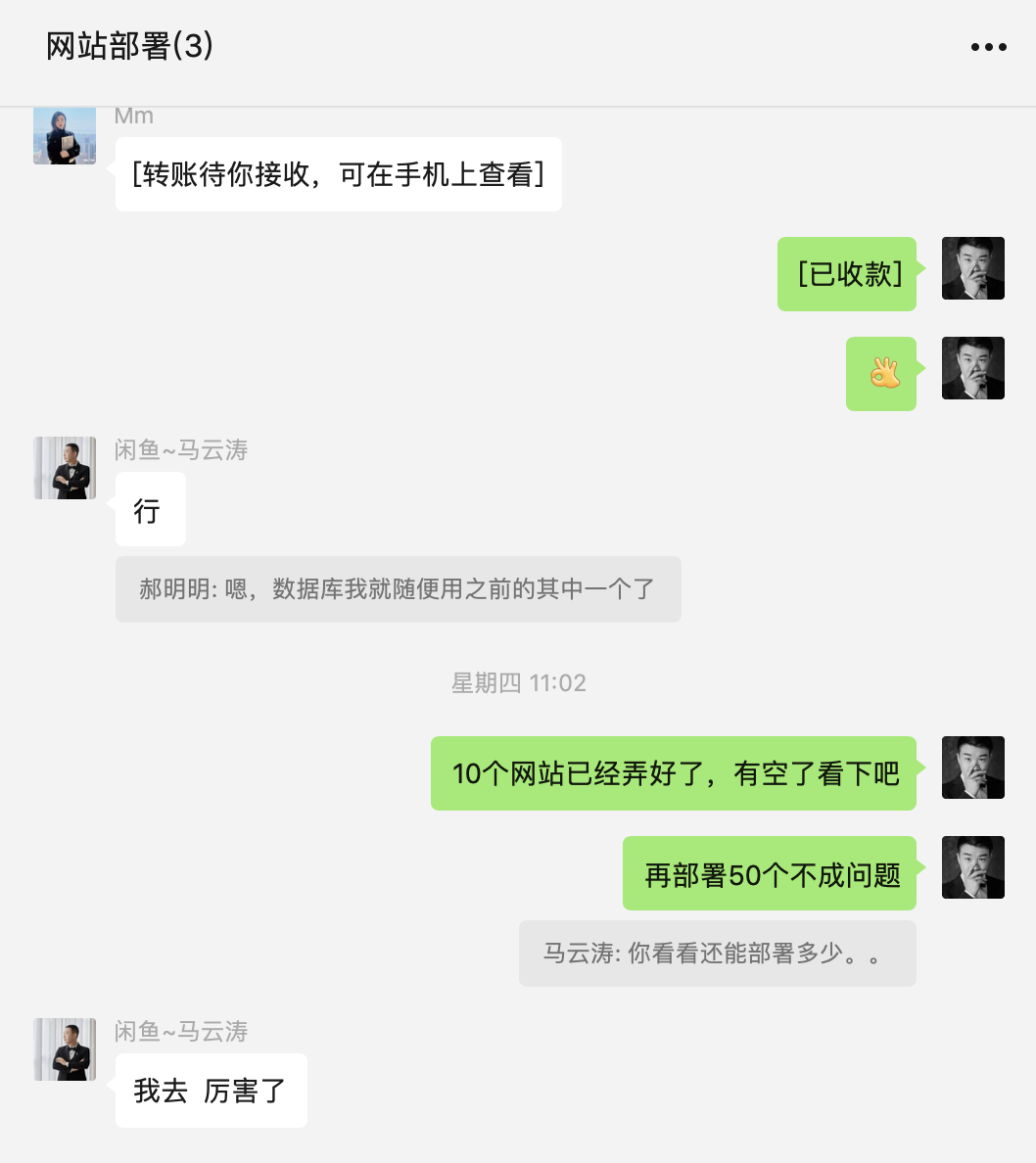Screen dimensions: 1036x1163
Task: Open the three-dot chat info menu
Action: coord(988,47)
